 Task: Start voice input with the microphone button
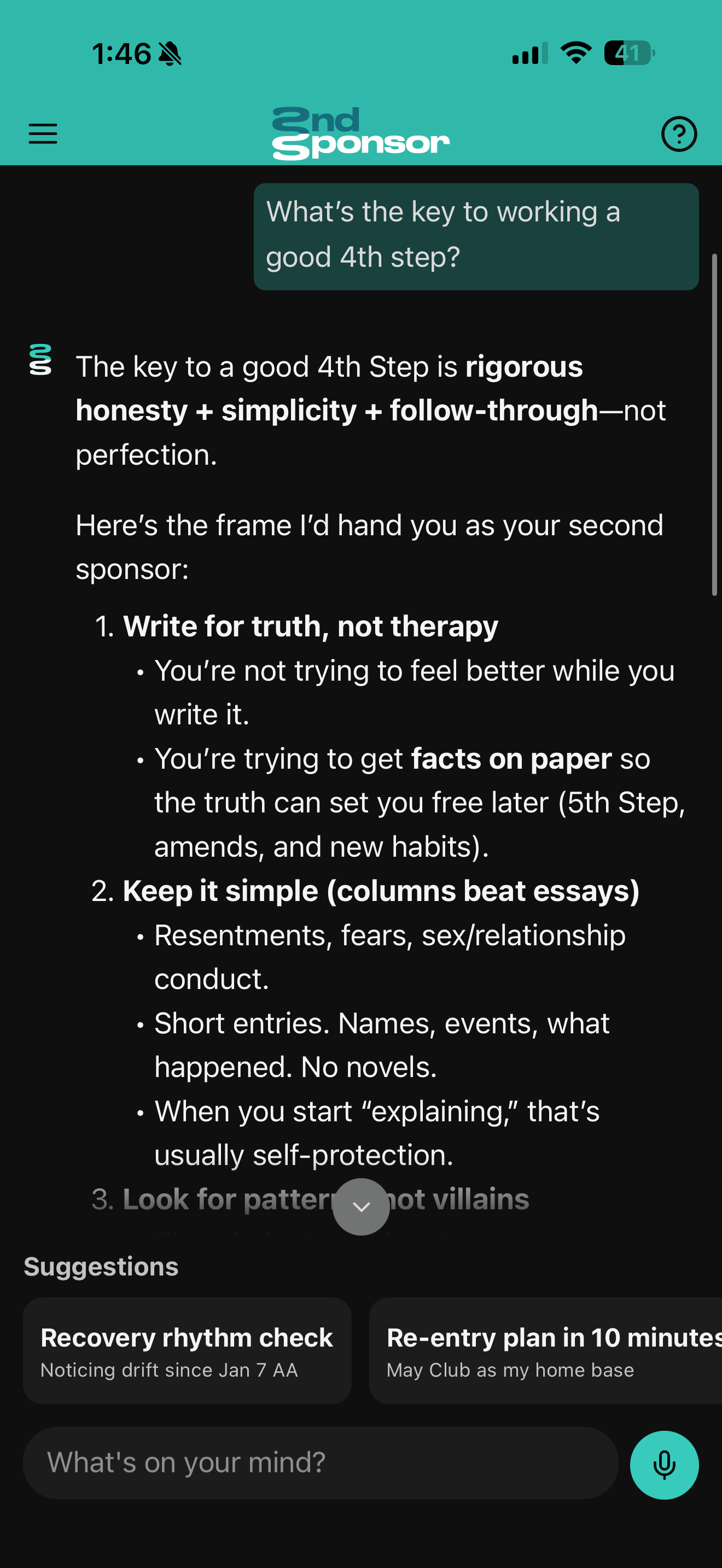(663, 1464)
